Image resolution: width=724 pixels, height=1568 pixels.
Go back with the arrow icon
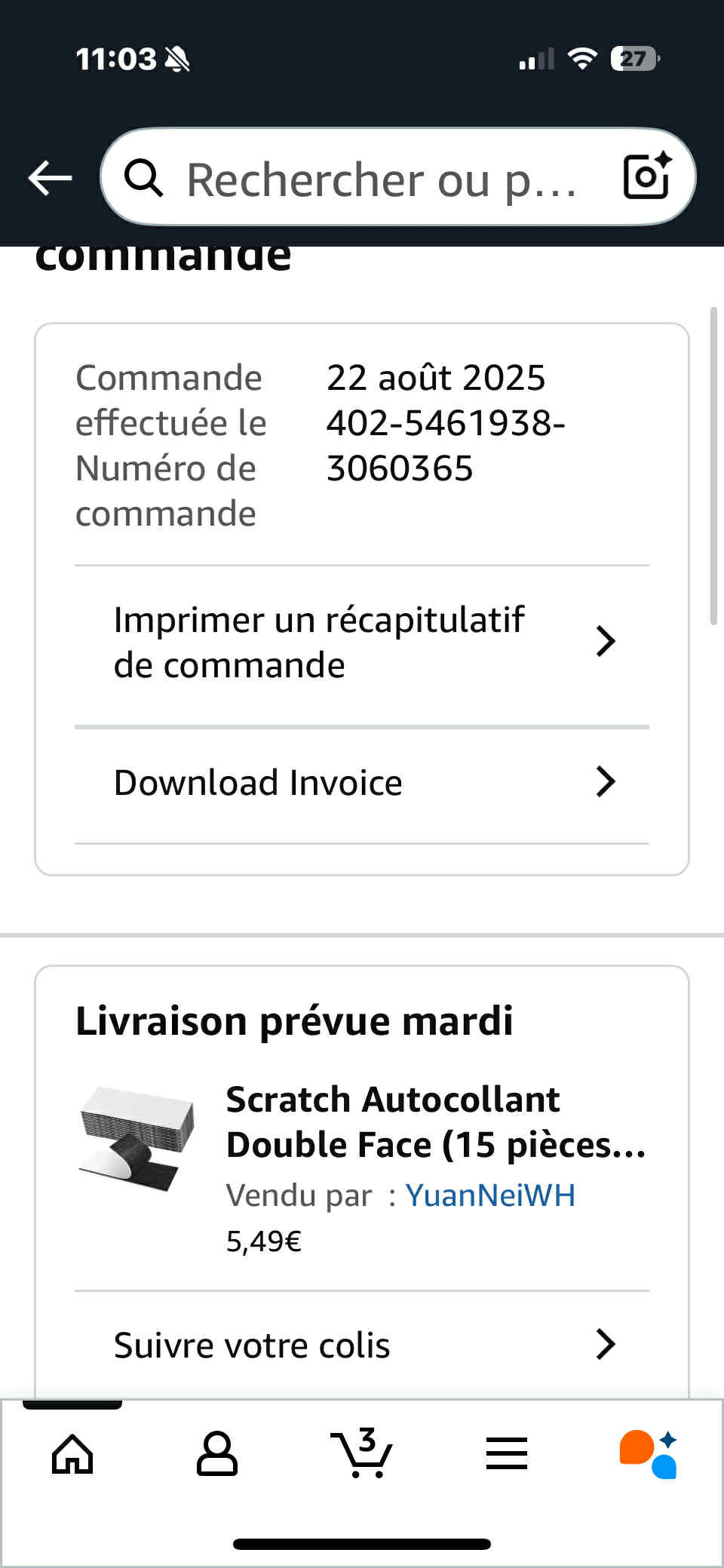pos(50,179)
